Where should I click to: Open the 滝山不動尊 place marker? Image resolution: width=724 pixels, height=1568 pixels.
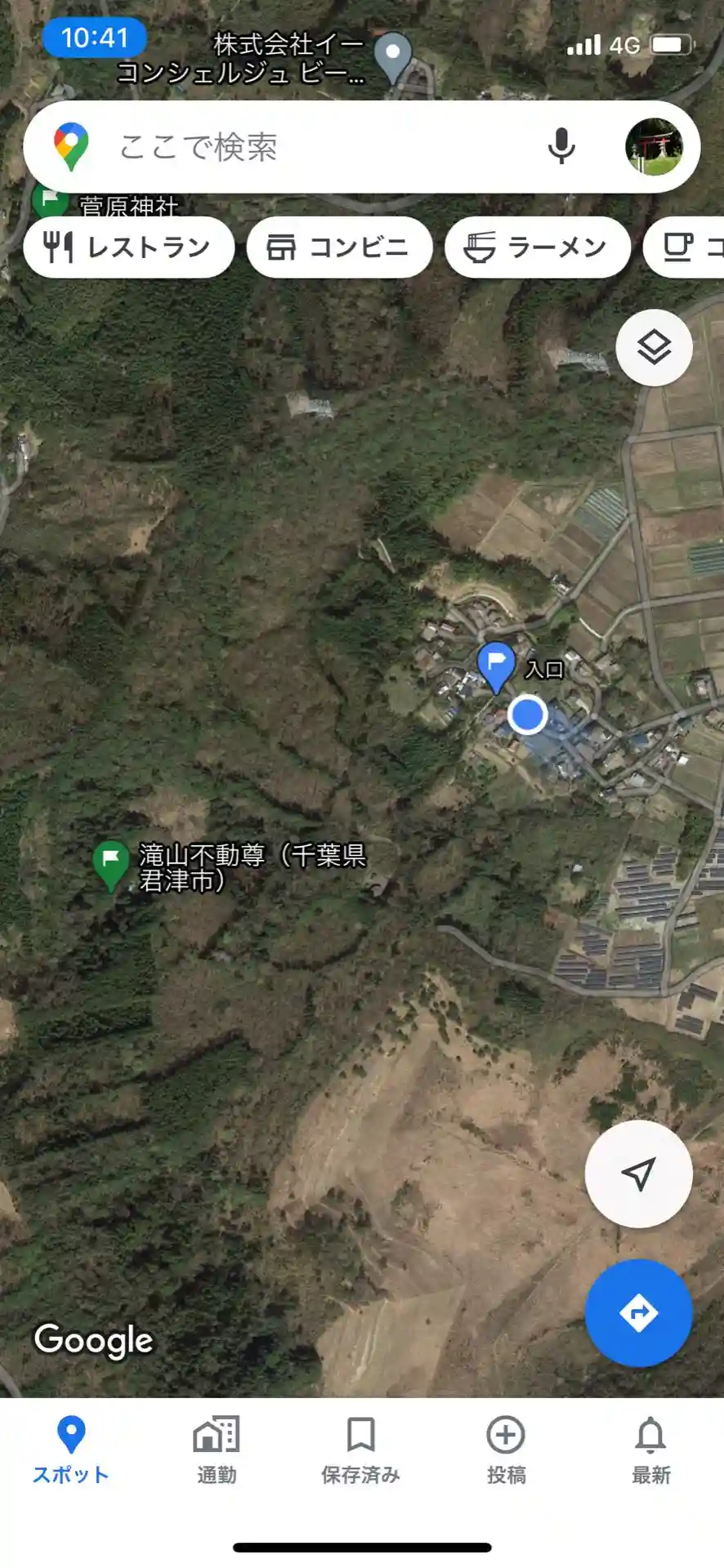coord(111,863)
